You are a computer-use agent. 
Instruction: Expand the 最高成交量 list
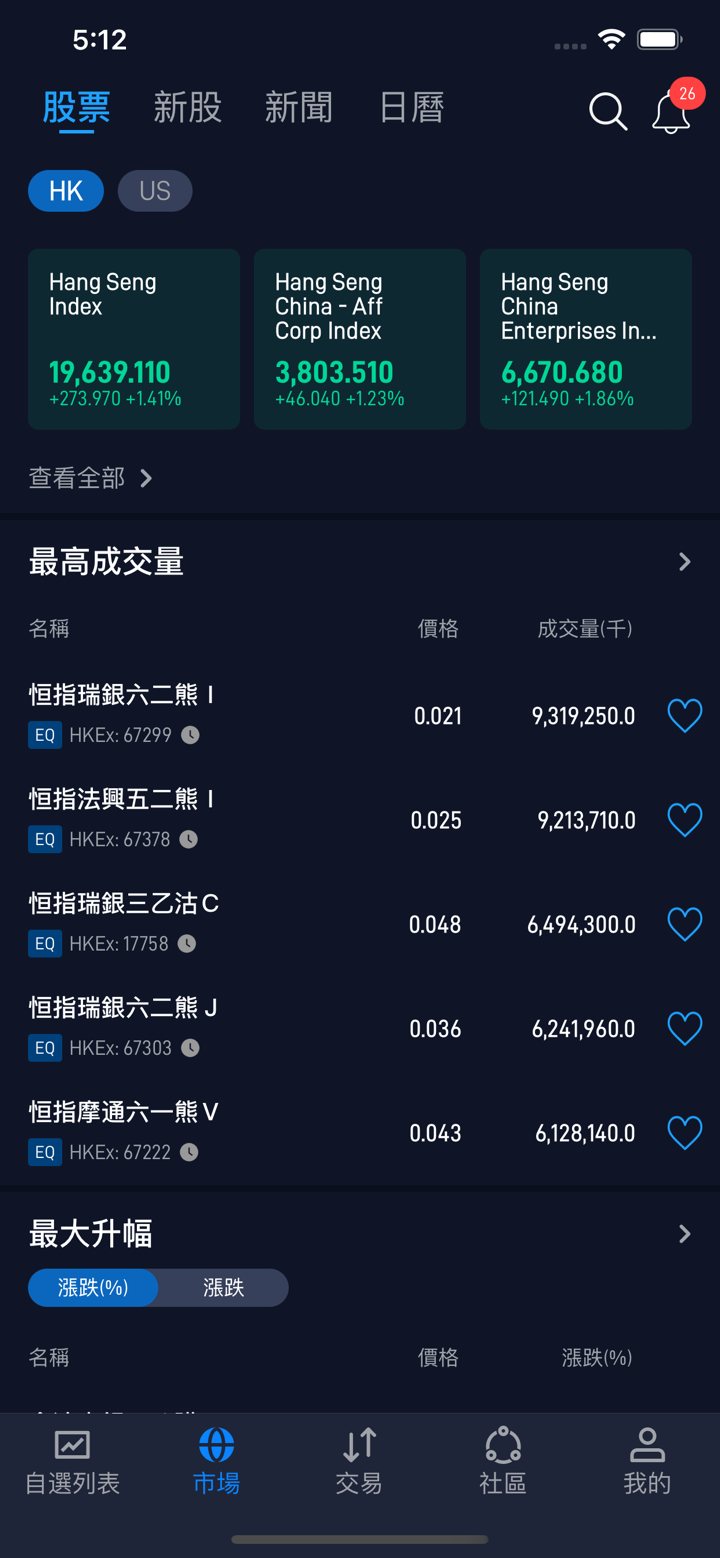[684, 562]
